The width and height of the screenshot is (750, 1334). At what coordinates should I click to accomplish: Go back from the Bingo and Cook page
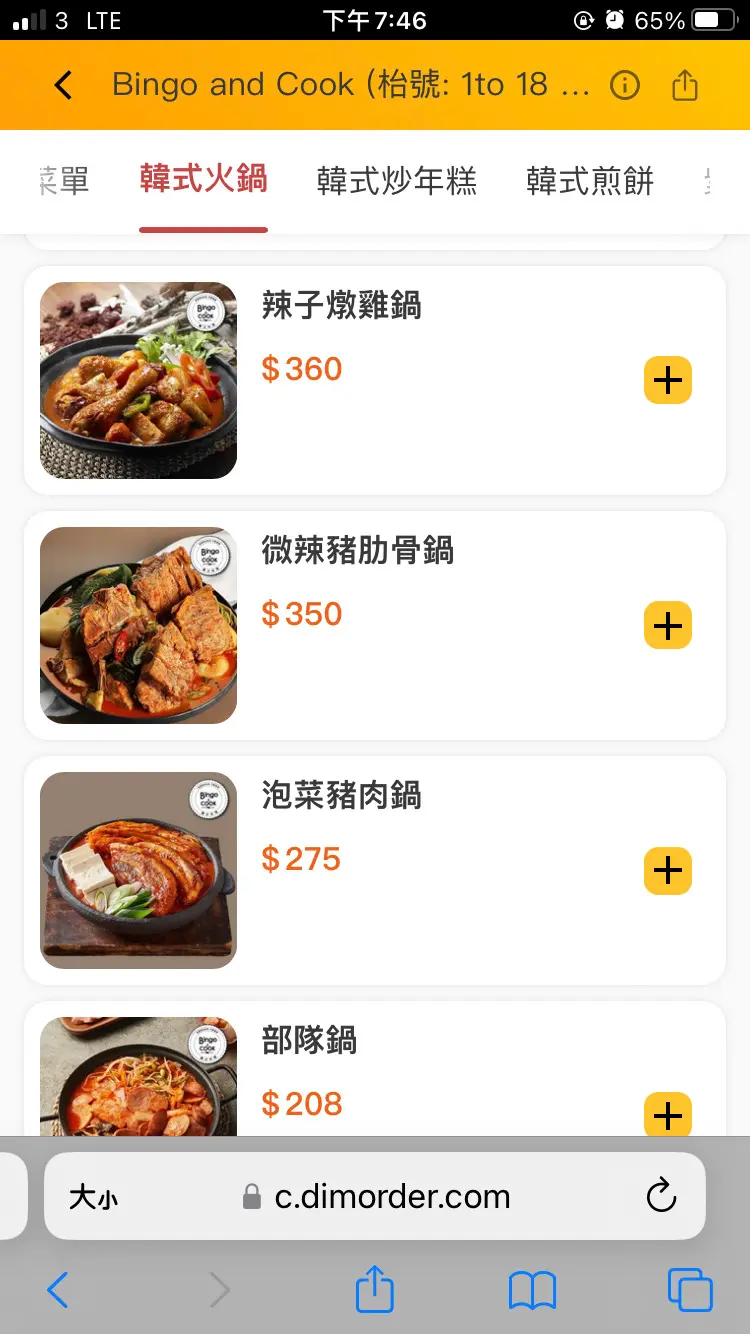pyautogui.click(x=63, y=85)
